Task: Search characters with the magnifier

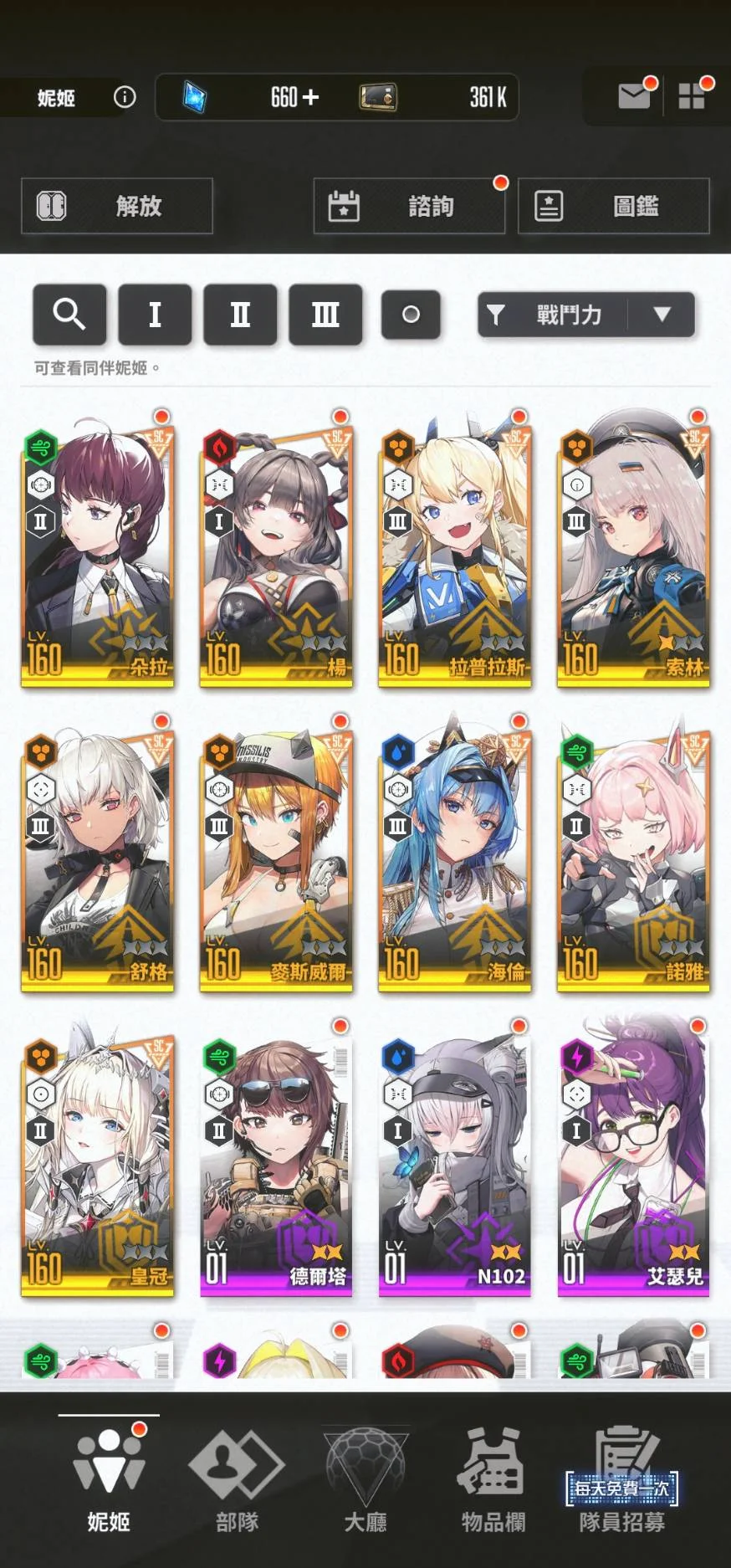Action: click(x=69, y=315)
